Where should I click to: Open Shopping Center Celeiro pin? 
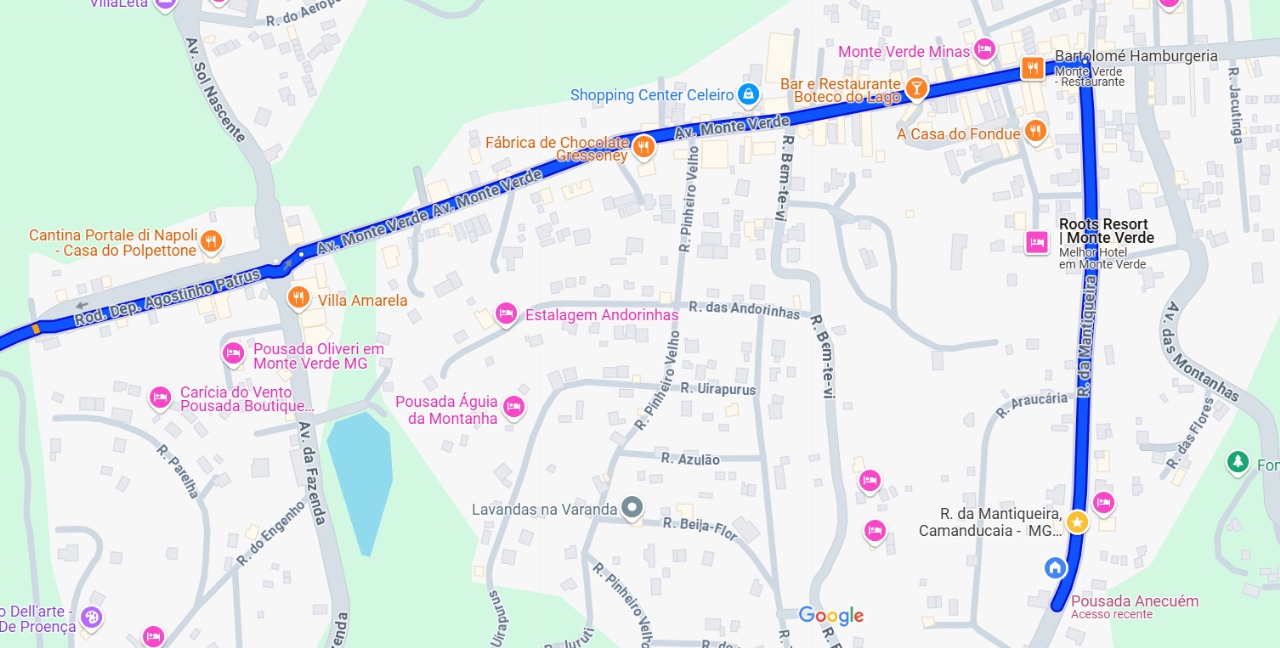pyautogui.click(x=747, y=95)
